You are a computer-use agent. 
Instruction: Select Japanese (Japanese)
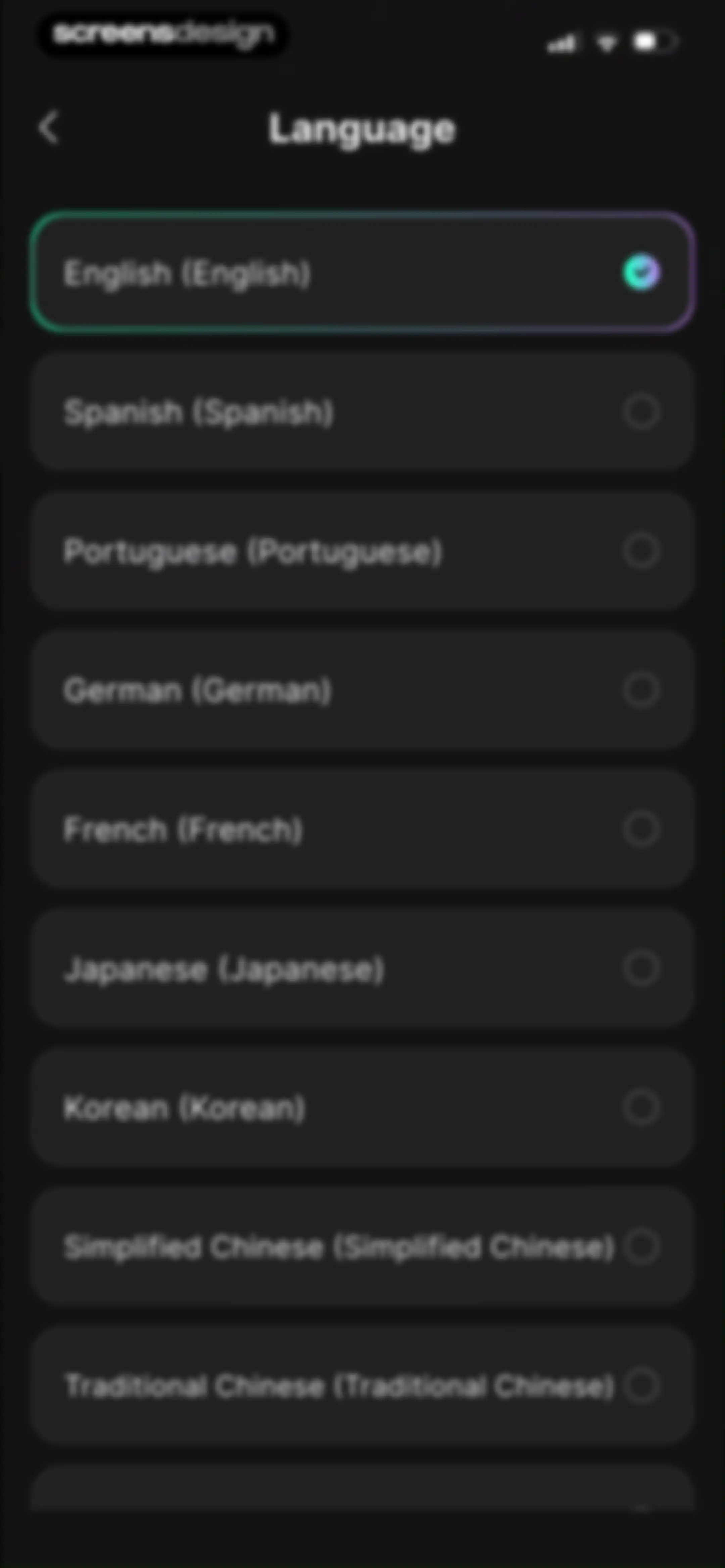363,968
